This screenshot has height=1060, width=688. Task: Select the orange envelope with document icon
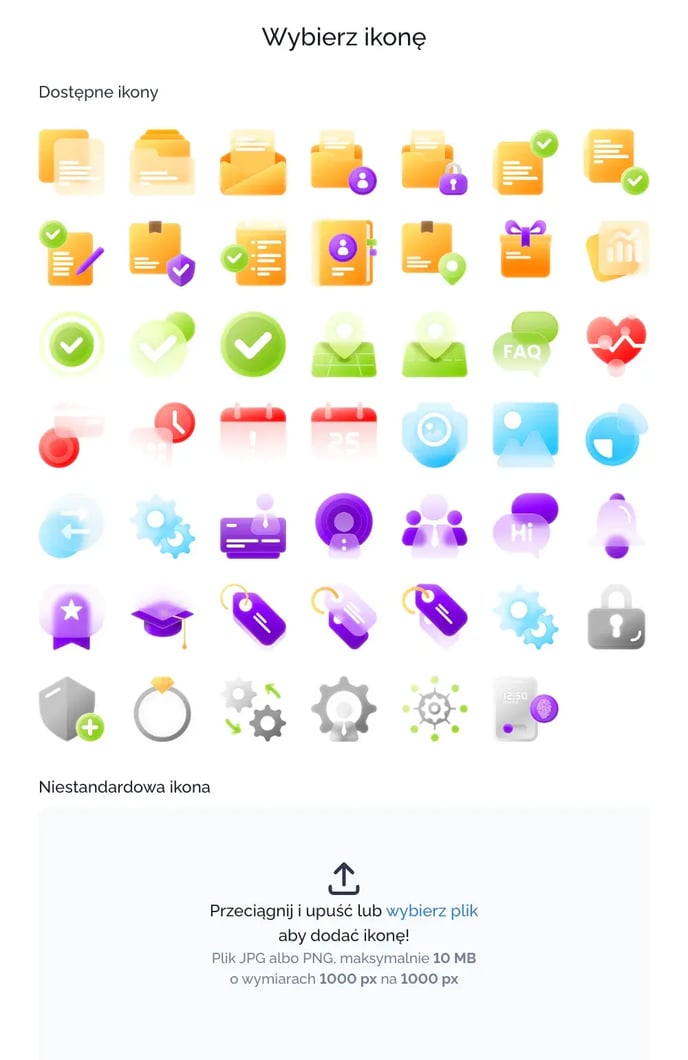[x=252, y=161]
